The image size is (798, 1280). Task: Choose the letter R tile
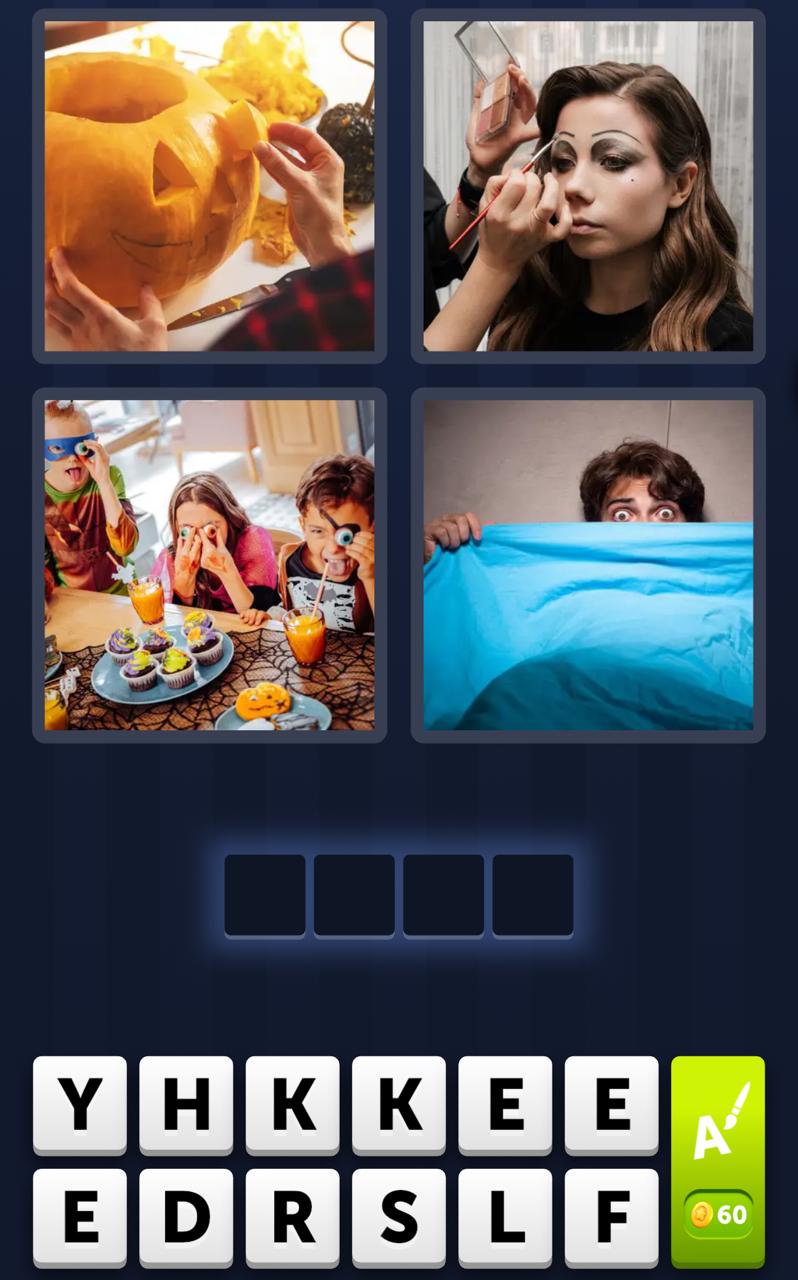coord(292,1216)
